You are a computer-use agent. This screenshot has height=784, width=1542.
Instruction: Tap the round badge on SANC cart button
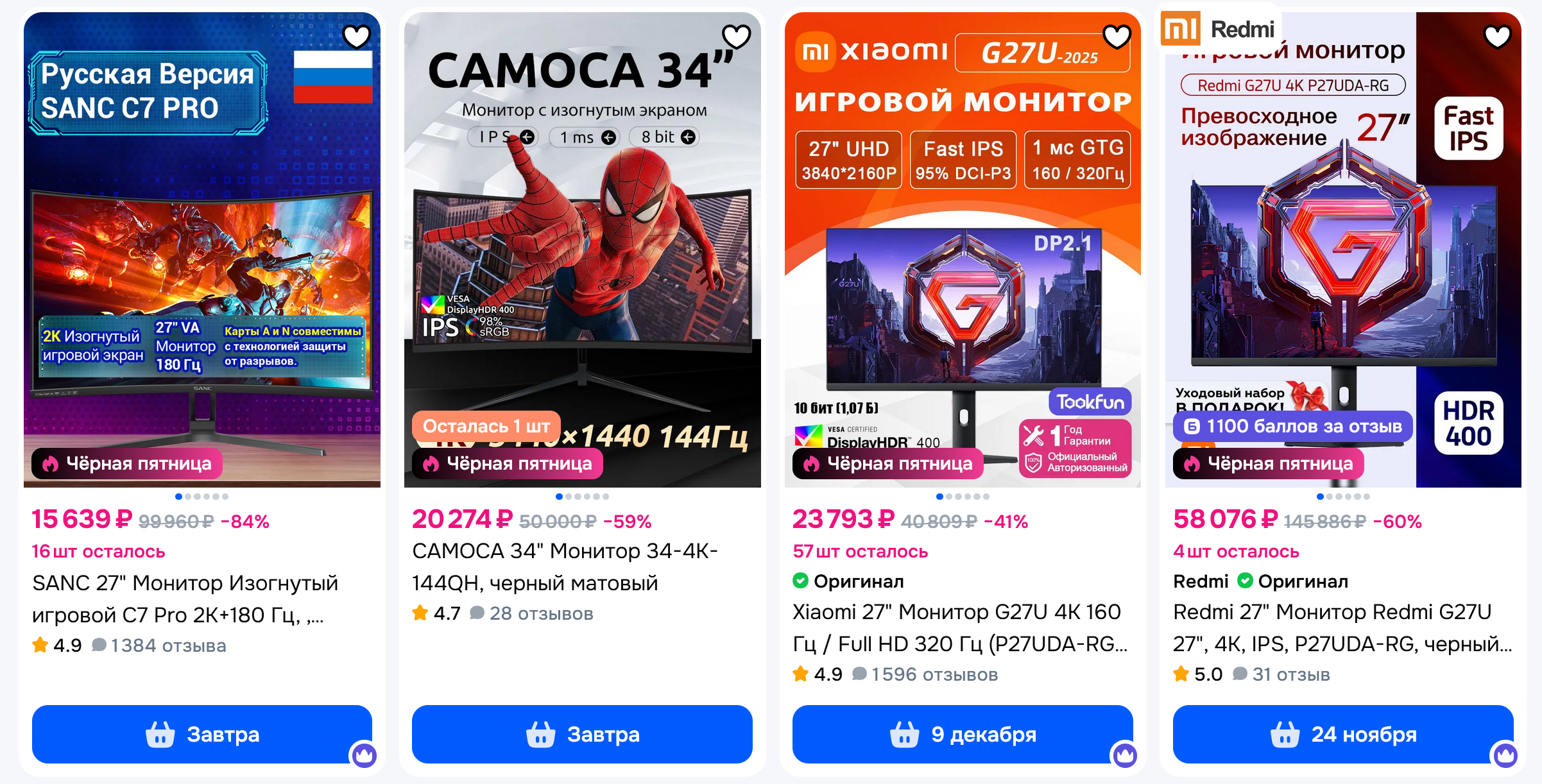[x=363, y=755]
